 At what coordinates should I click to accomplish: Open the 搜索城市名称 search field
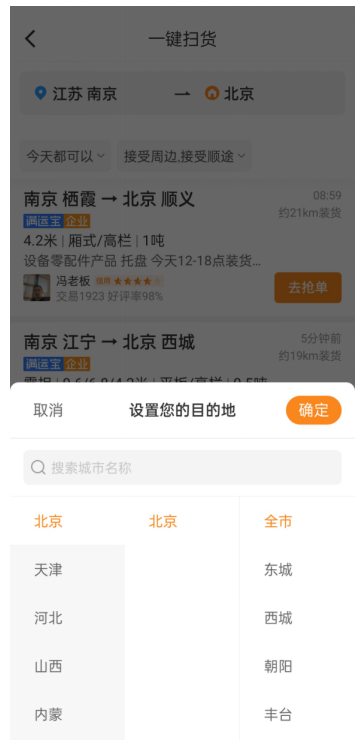coord(182,468)
